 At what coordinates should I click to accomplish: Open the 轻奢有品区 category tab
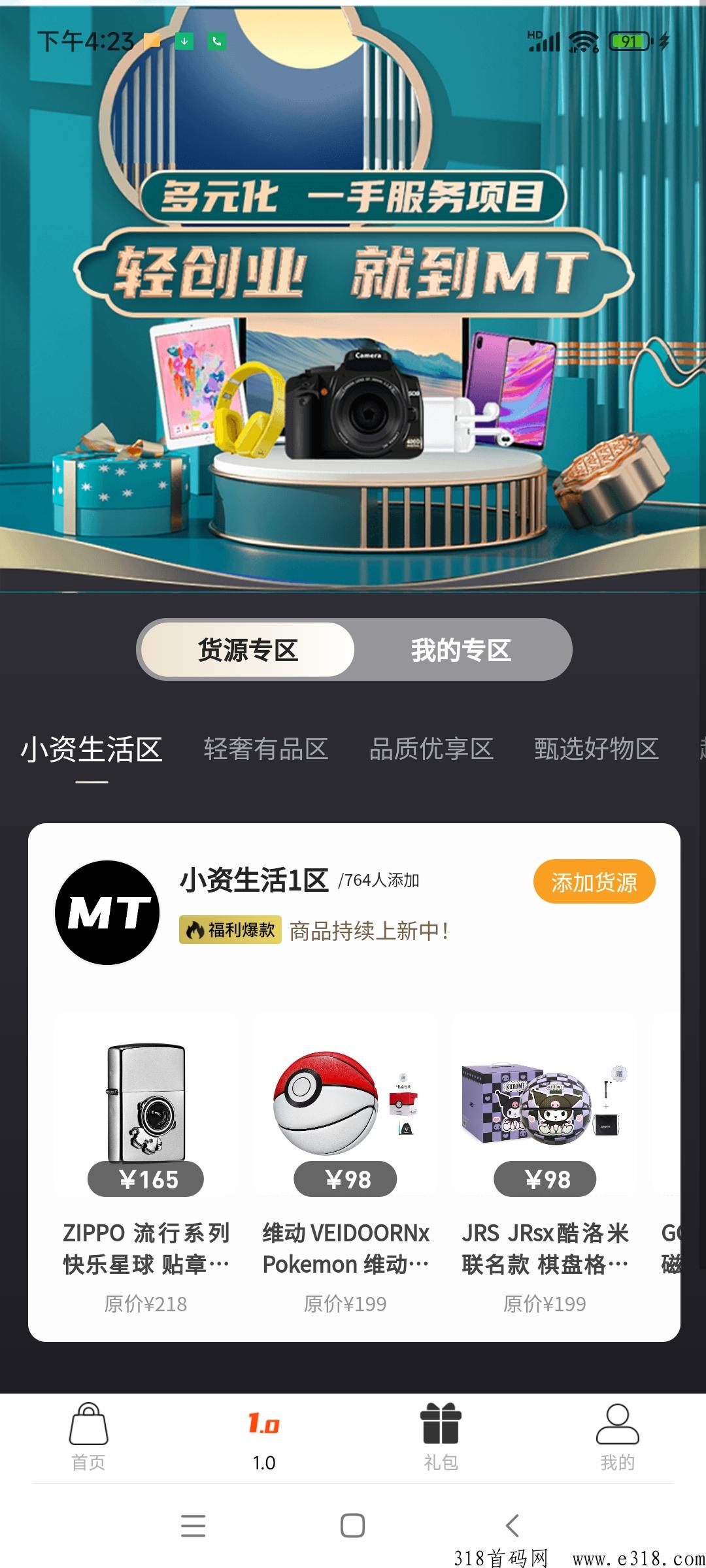265,749
